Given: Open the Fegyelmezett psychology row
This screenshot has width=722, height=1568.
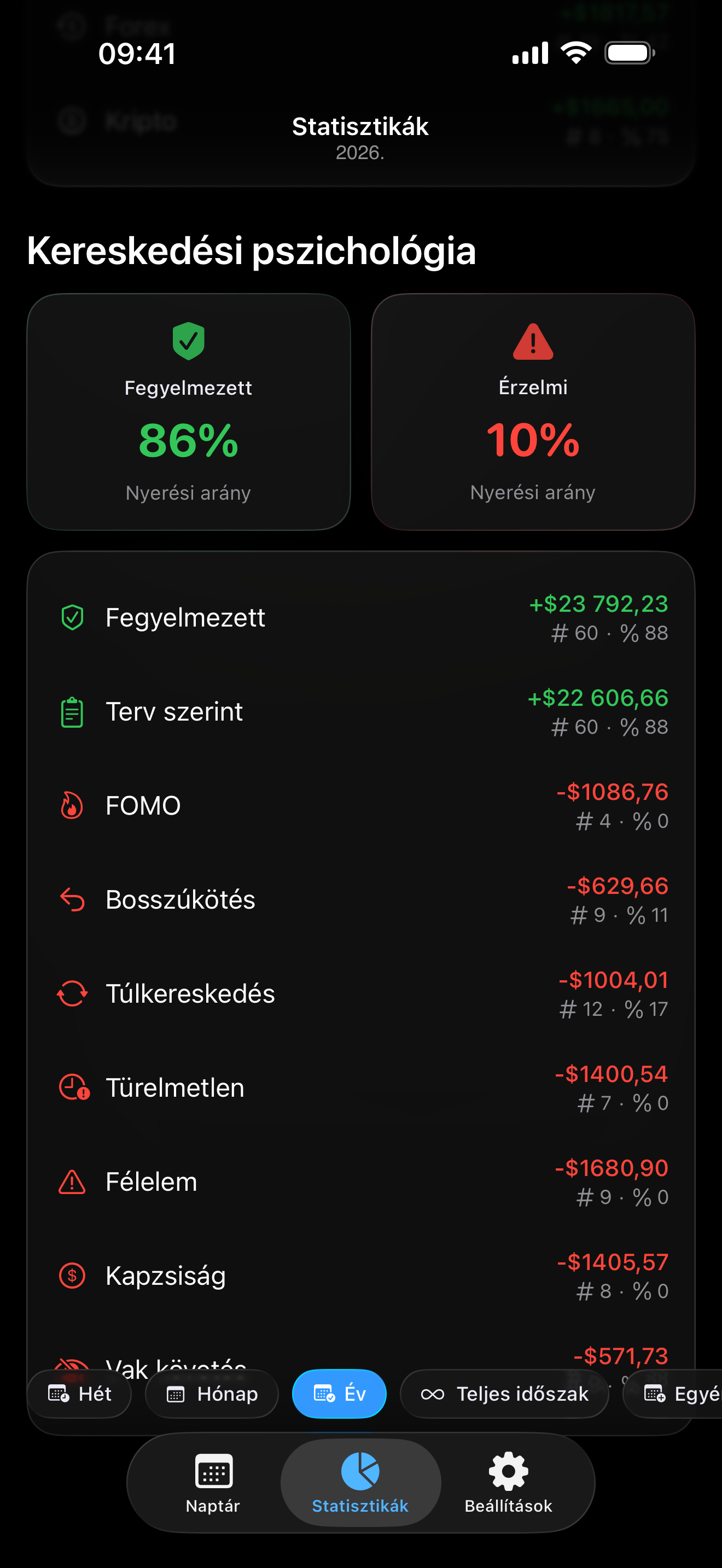Looking at the screenshot, I should tap(361, 618).
